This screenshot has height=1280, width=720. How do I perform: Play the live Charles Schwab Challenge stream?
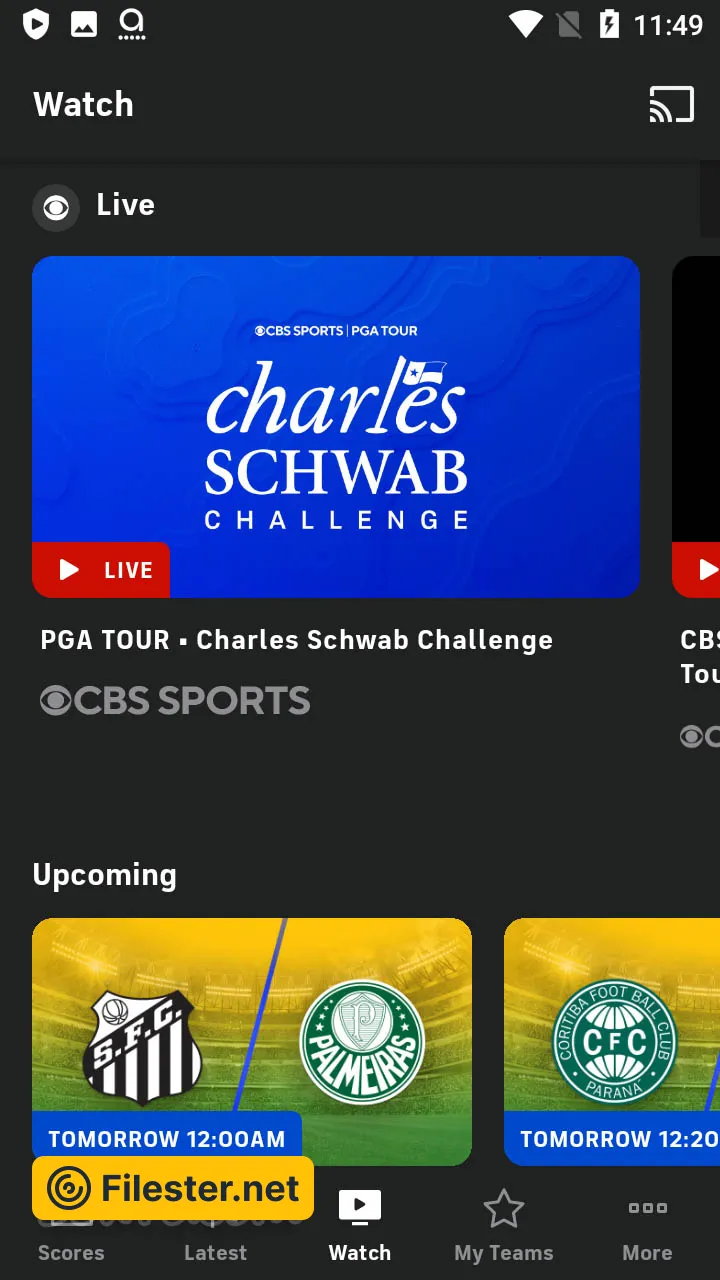[x=336, y=427]
